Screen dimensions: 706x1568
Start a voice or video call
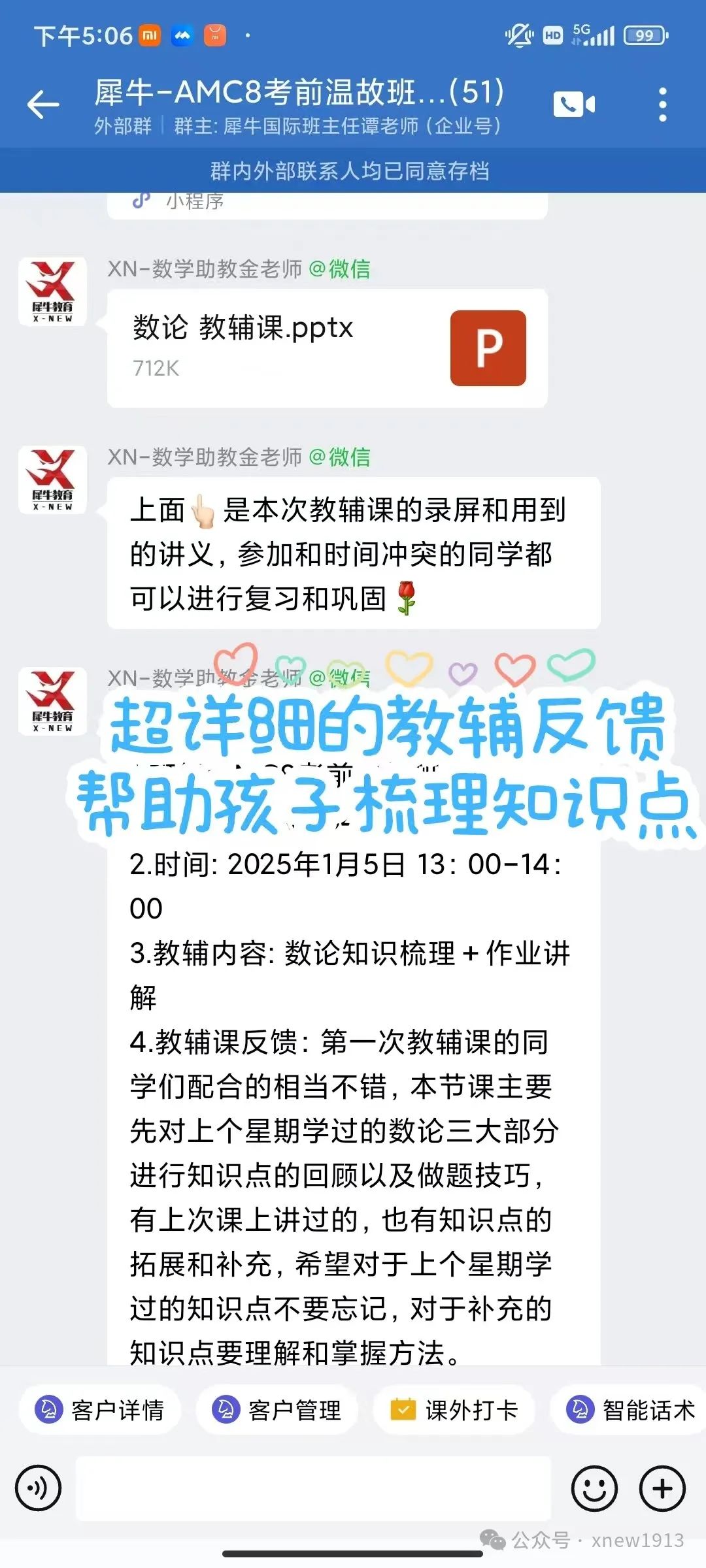coord(574,105)
